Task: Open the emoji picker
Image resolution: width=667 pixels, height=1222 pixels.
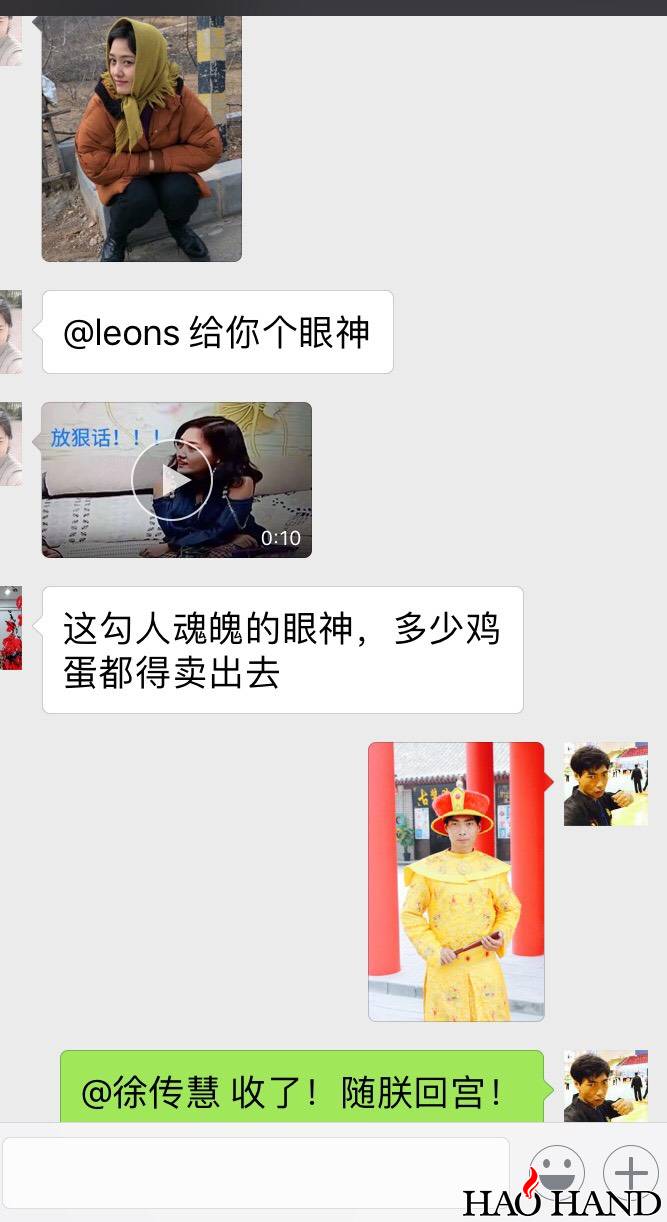Action: pos(556,1172)
